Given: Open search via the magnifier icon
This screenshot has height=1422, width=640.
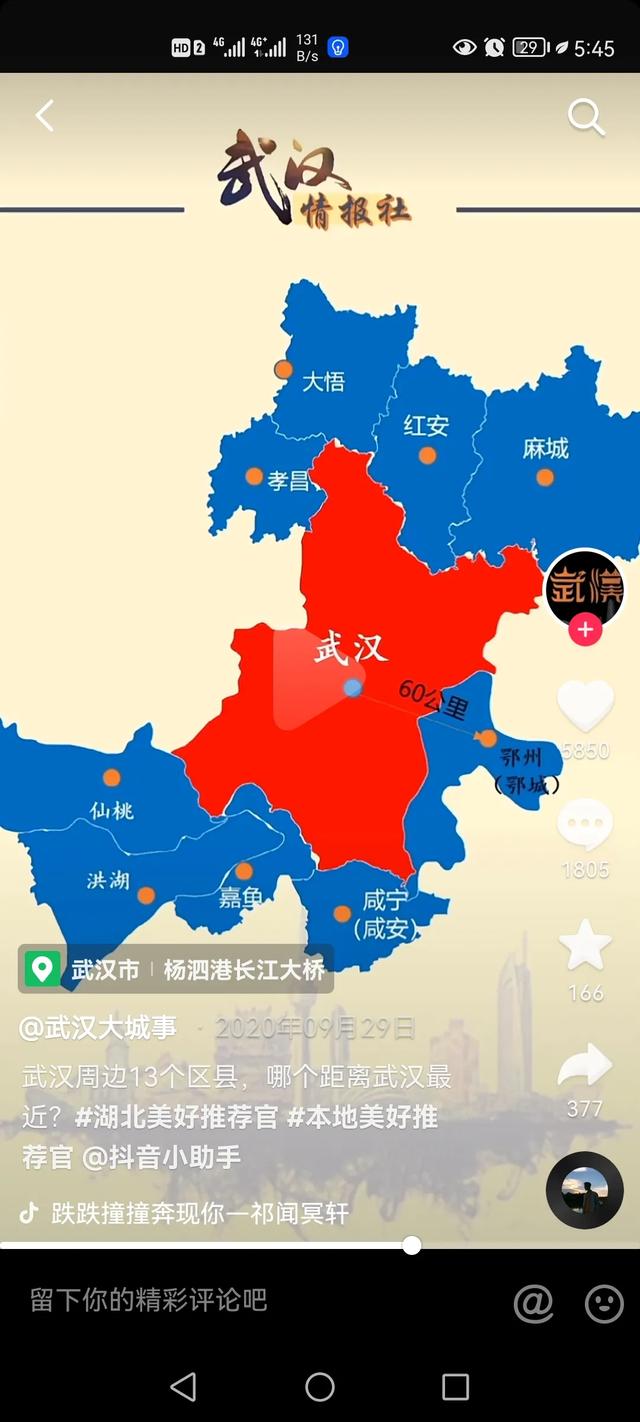Looking at the screenshot, I should [x=586, y=117].
